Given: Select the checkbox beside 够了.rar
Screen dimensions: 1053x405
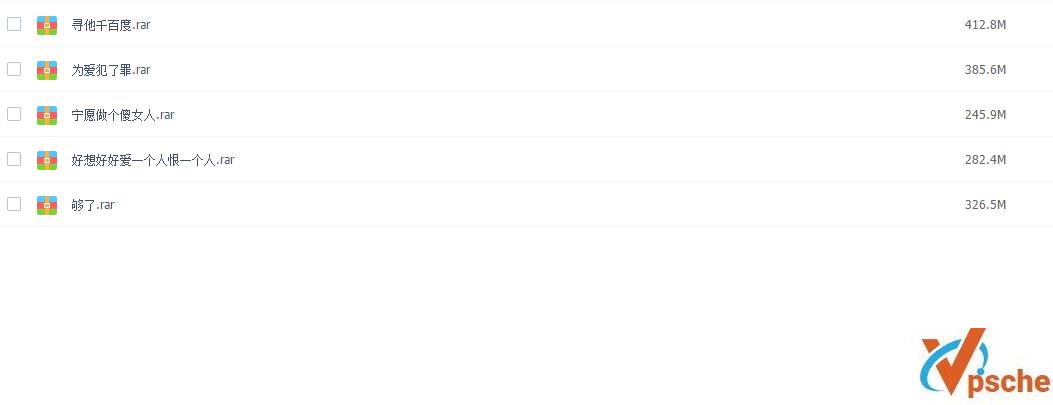Looking at the screenshot, I should pos(14,204).
